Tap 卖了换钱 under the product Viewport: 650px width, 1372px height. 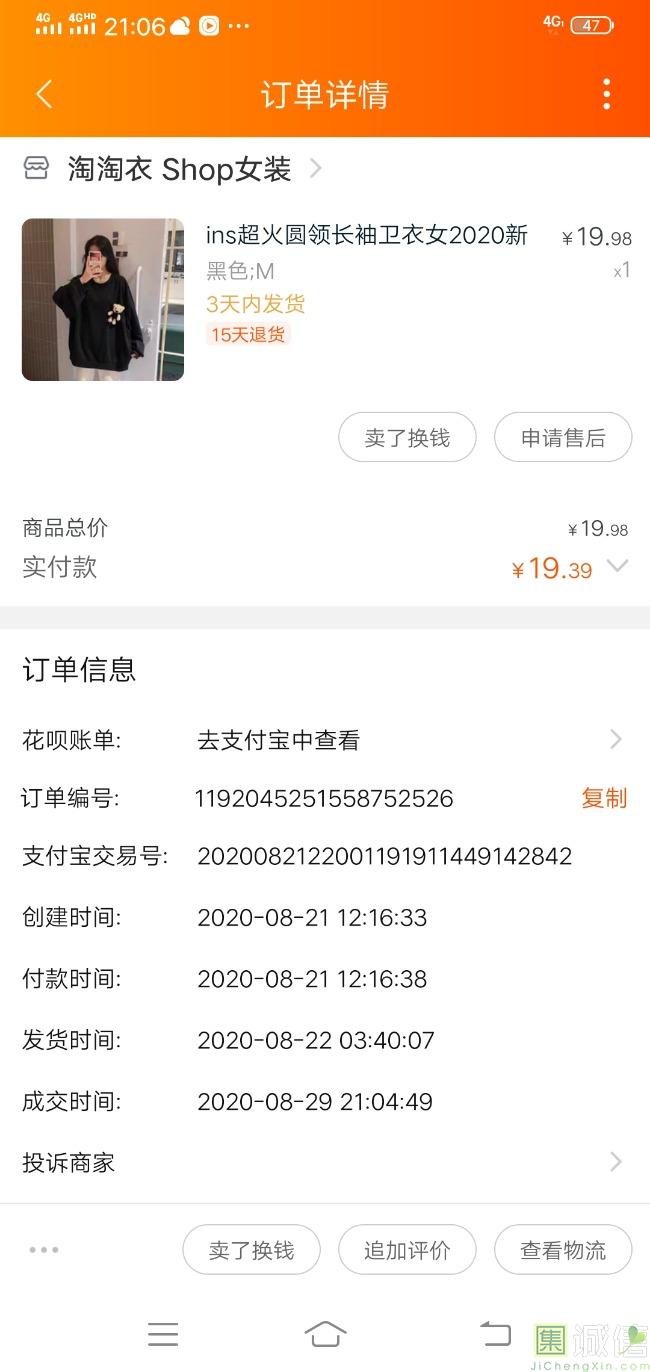tap(407, 438)
